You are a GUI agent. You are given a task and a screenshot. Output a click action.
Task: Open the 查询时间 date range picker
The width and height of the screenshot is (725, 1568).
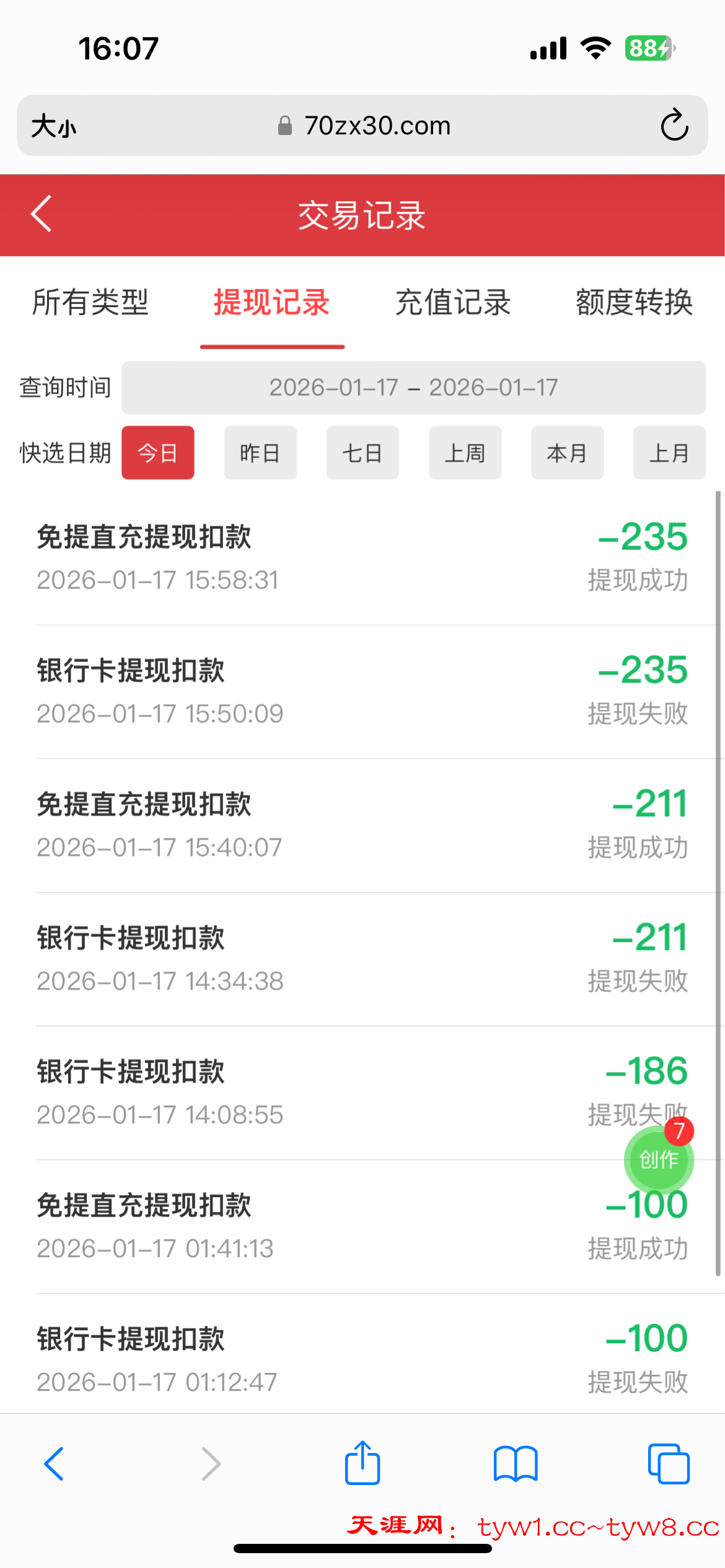click(413, 388)
